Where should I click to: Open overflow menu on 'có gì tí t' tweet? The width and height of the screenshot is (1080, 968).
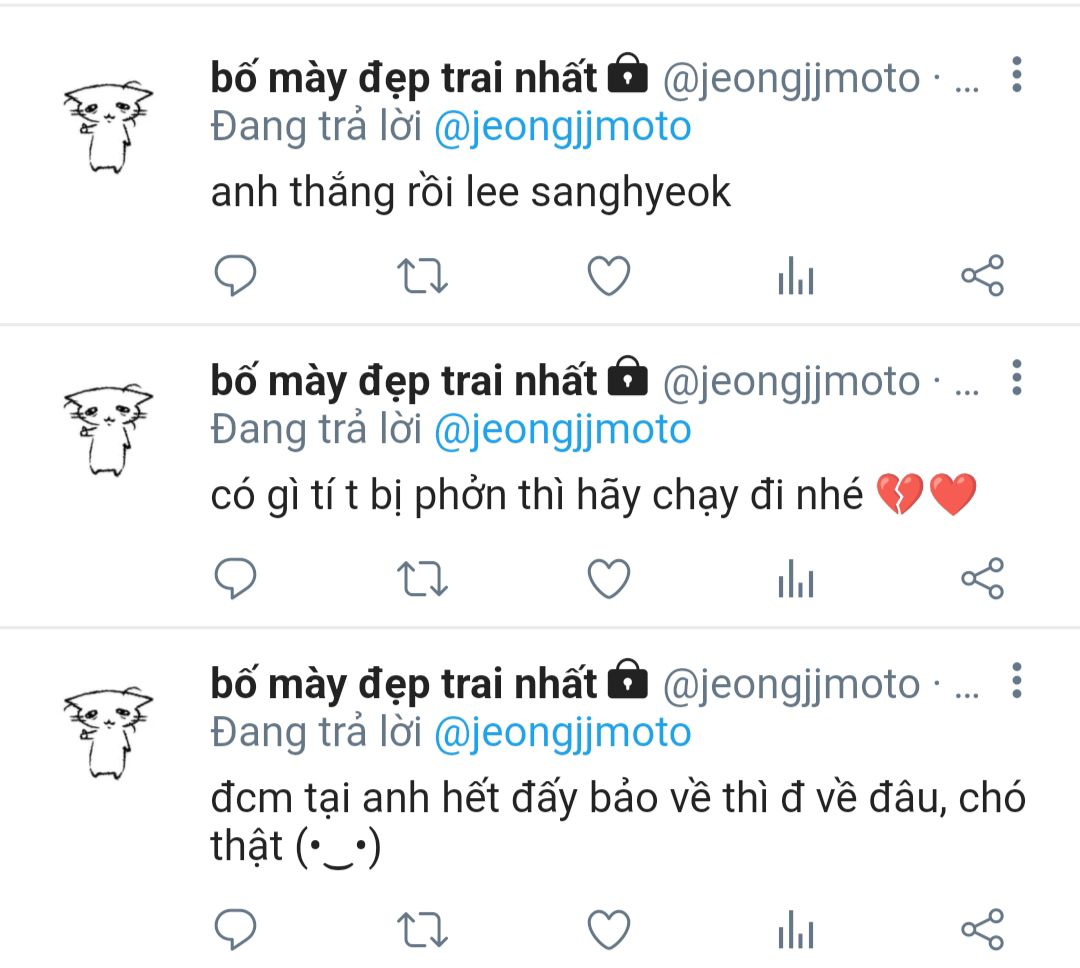[x=1016, y=379]
